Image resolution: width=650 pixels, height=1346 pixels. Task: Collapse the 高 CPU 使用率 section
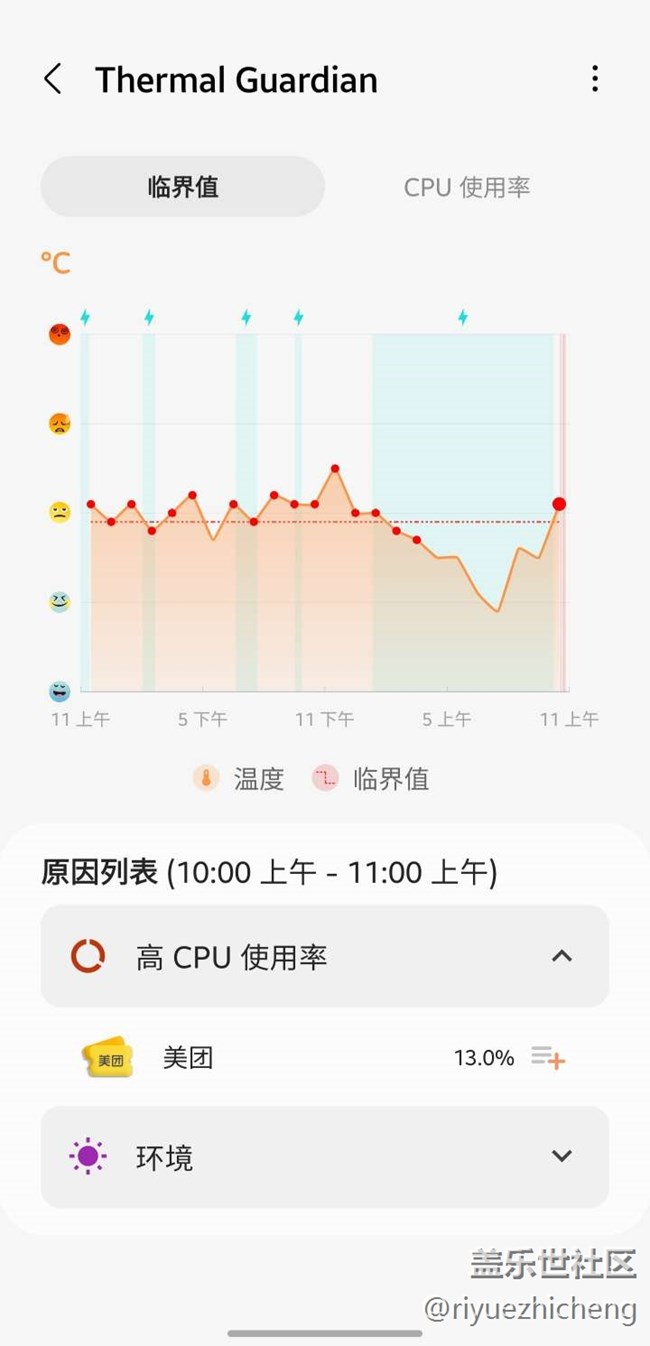tap(561, 957)
